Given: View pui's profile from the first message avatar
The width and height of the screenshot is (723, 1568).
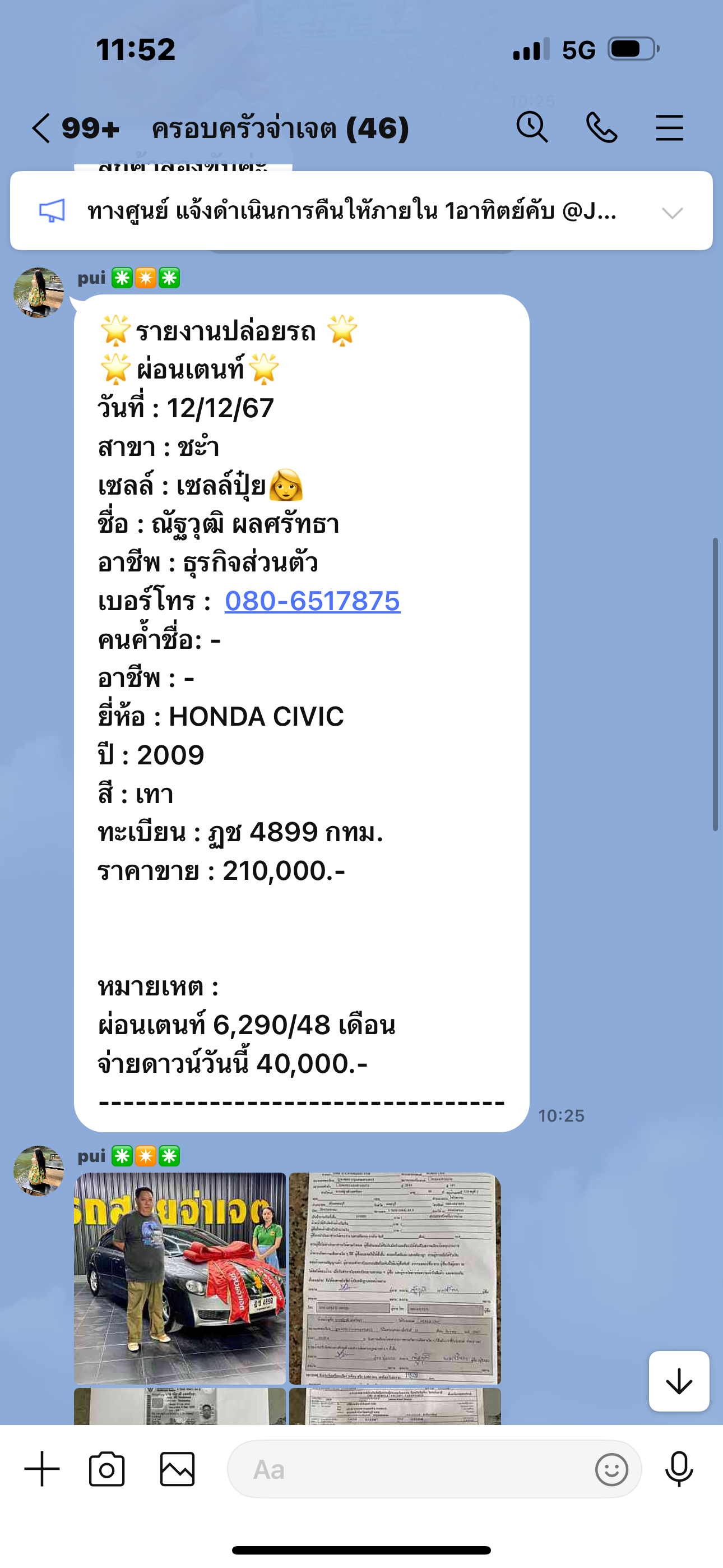Looking at the screenshot, I should point(39,292).
